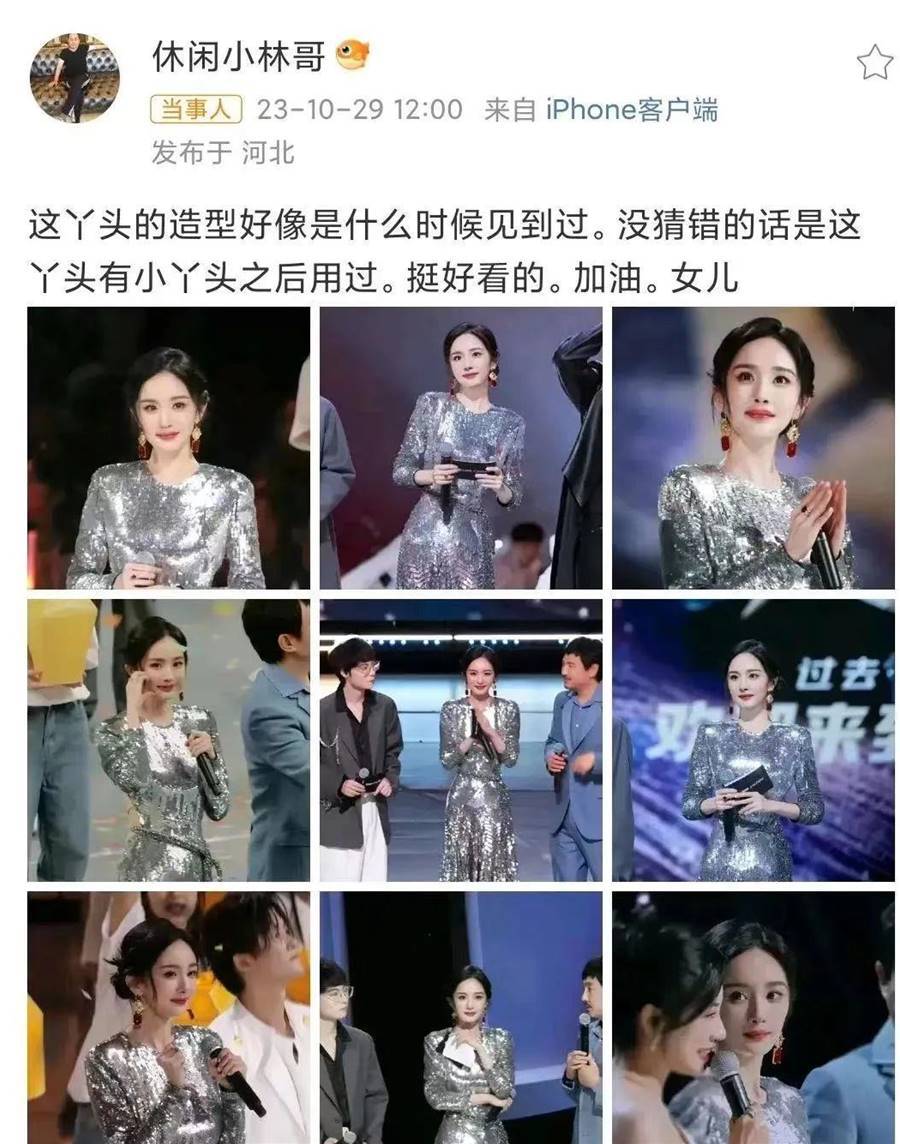Open the iPhone客户端 source link

(x=631, y=109)
